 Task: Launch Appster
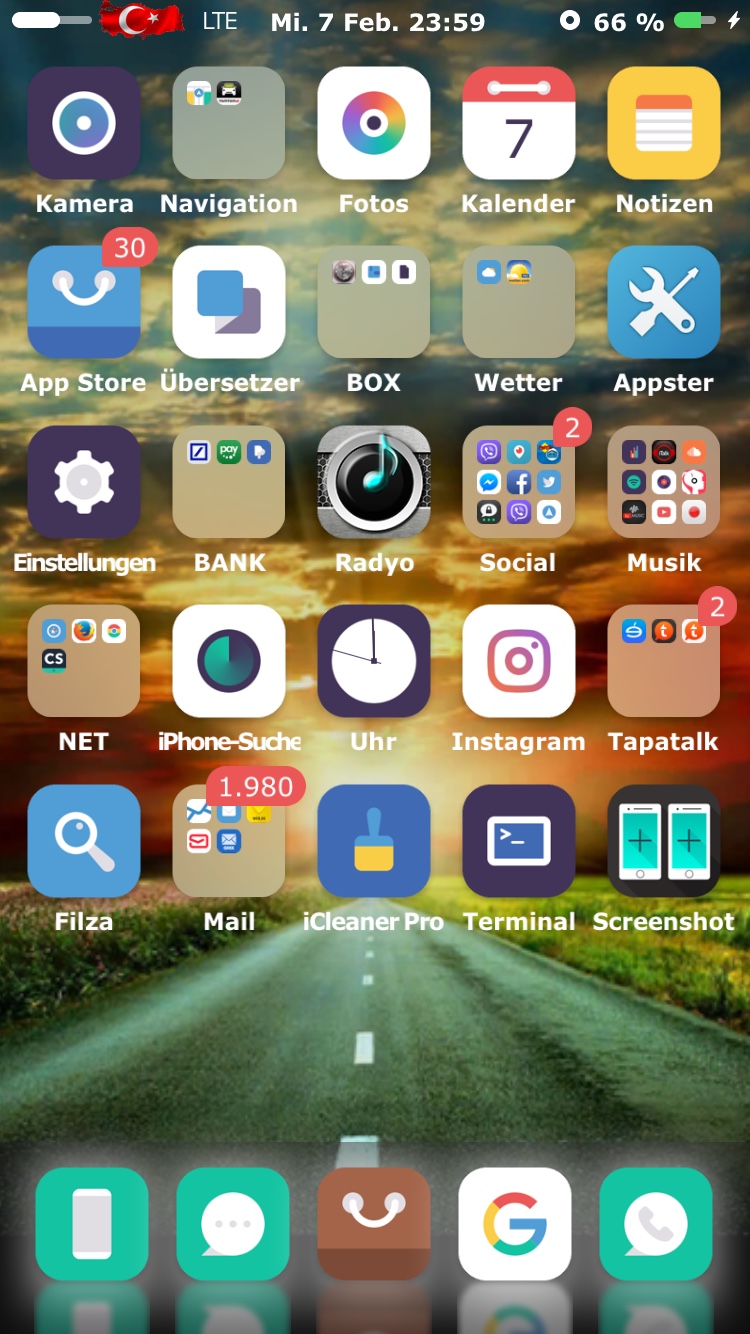tap(664, 302)
